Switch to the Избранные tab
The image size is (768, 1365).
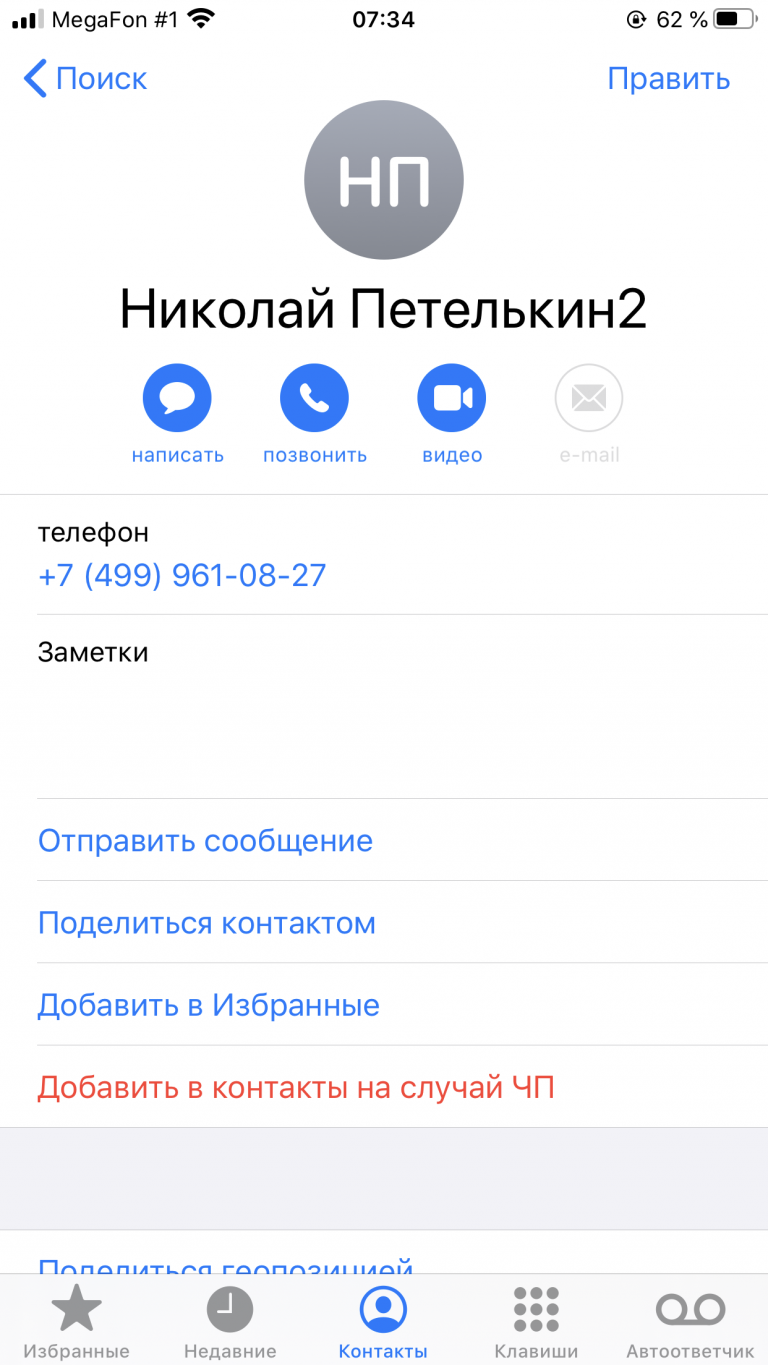77,1322
